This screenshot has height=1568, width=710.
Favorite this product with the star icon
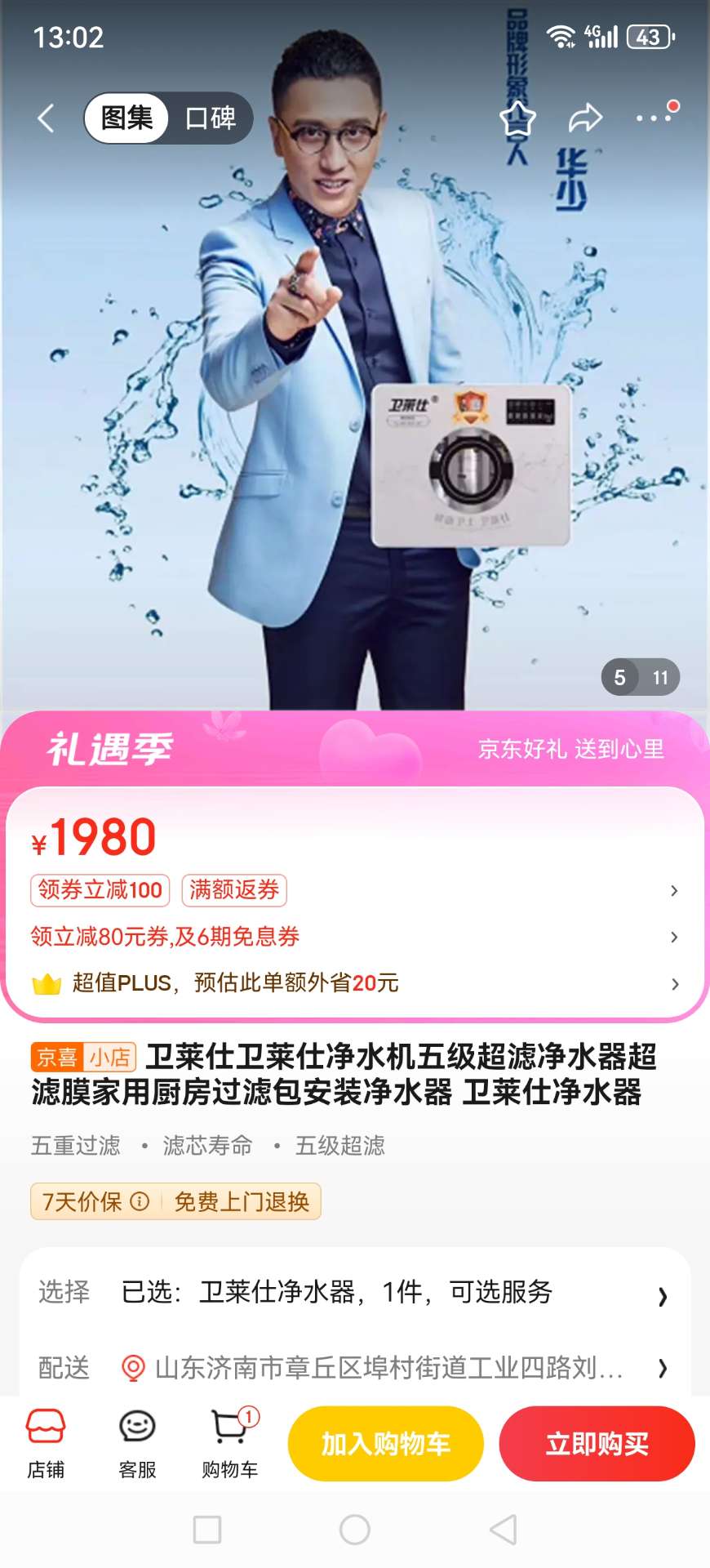coord(517,119)
